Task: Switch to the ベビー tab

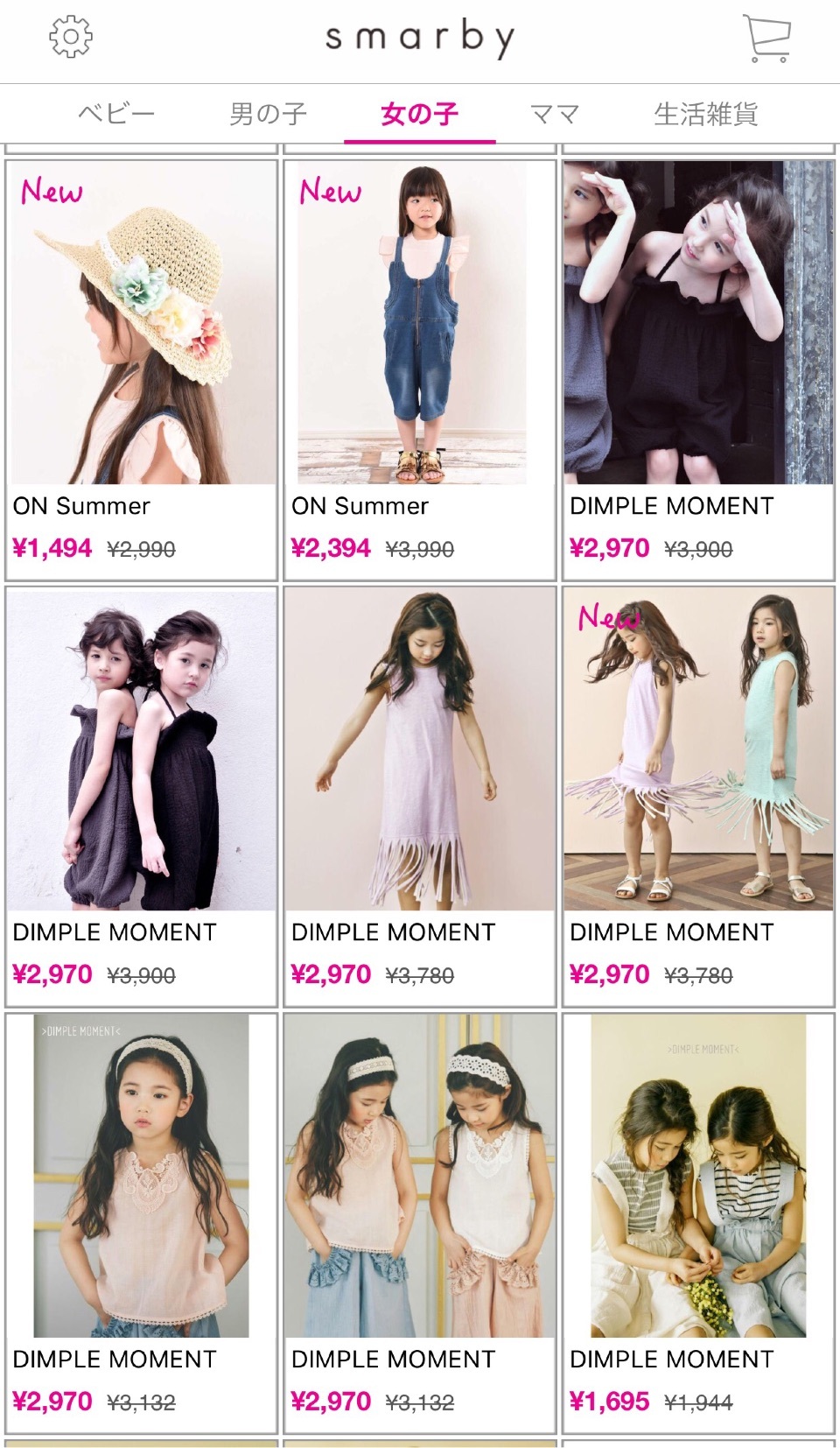Action: pos(116,114)
